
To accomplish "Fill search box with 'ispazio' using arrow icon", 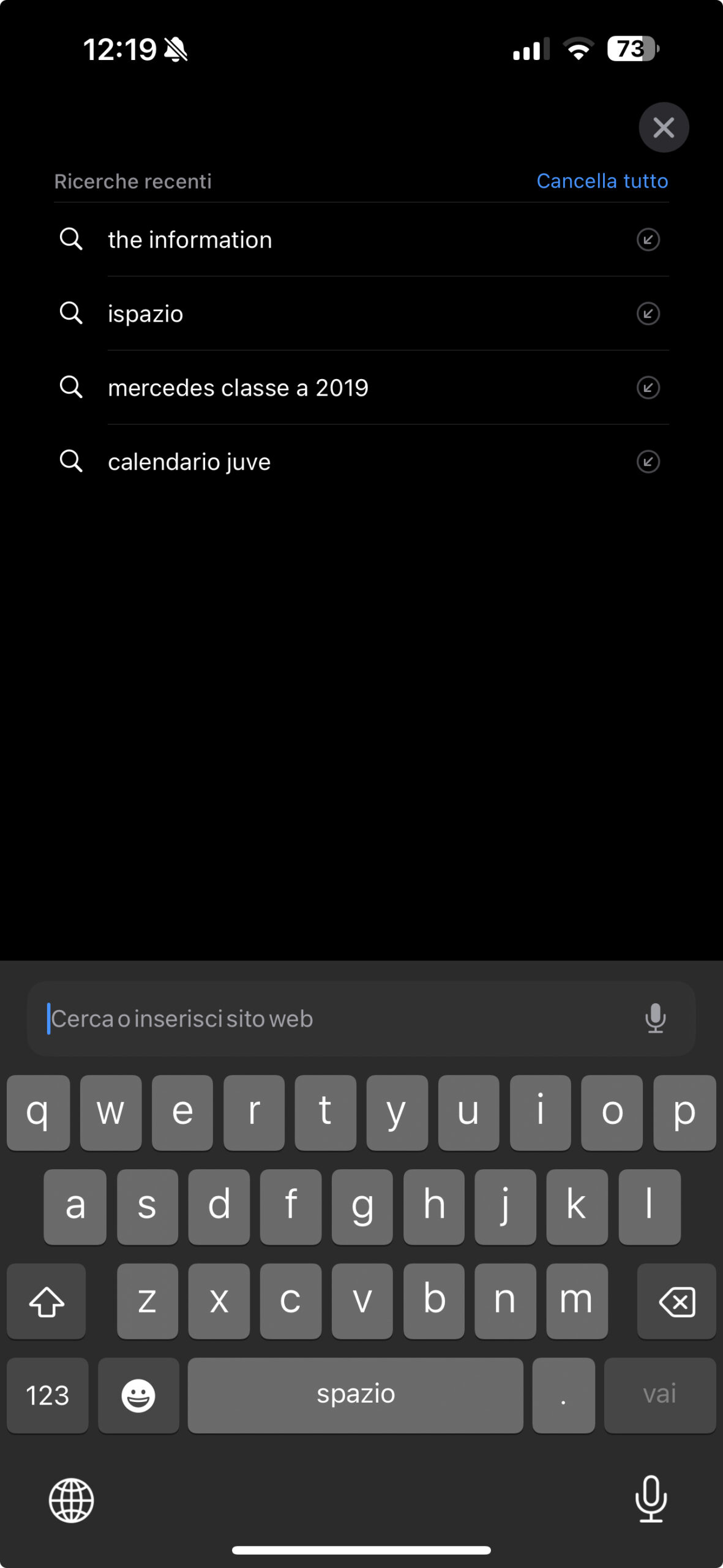I will pos(648,314).
